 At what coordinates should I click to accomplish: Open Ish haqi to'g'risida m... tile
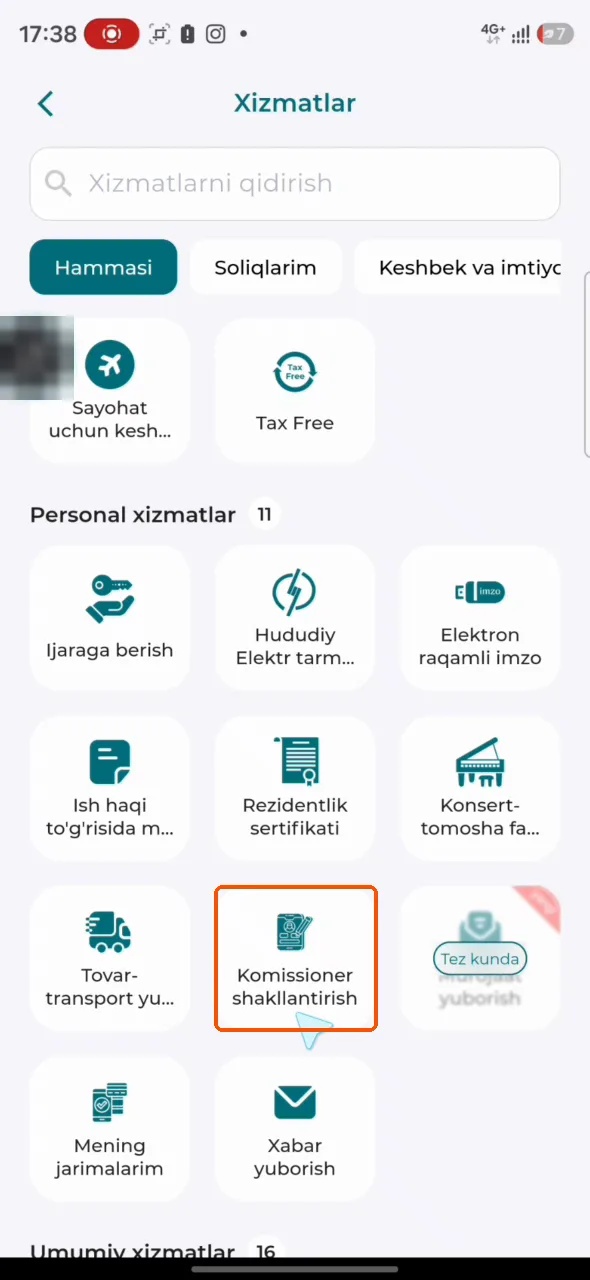[x=110, y=788]
